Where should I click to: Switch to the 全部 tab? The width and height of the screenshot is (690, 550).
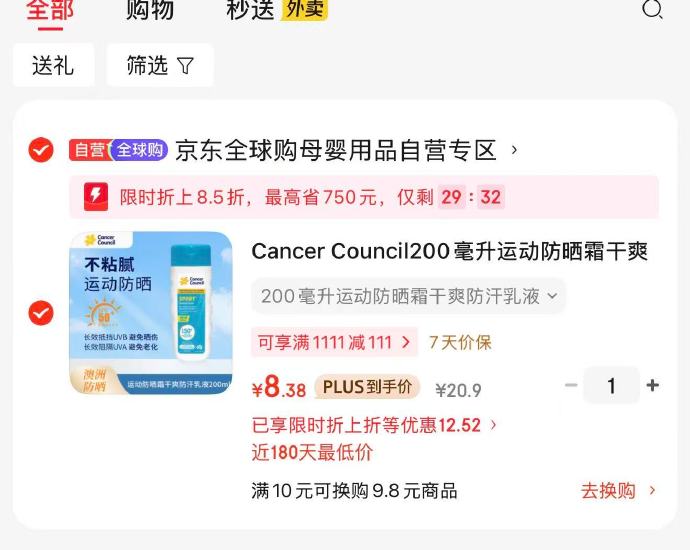[x=49, y=10]
